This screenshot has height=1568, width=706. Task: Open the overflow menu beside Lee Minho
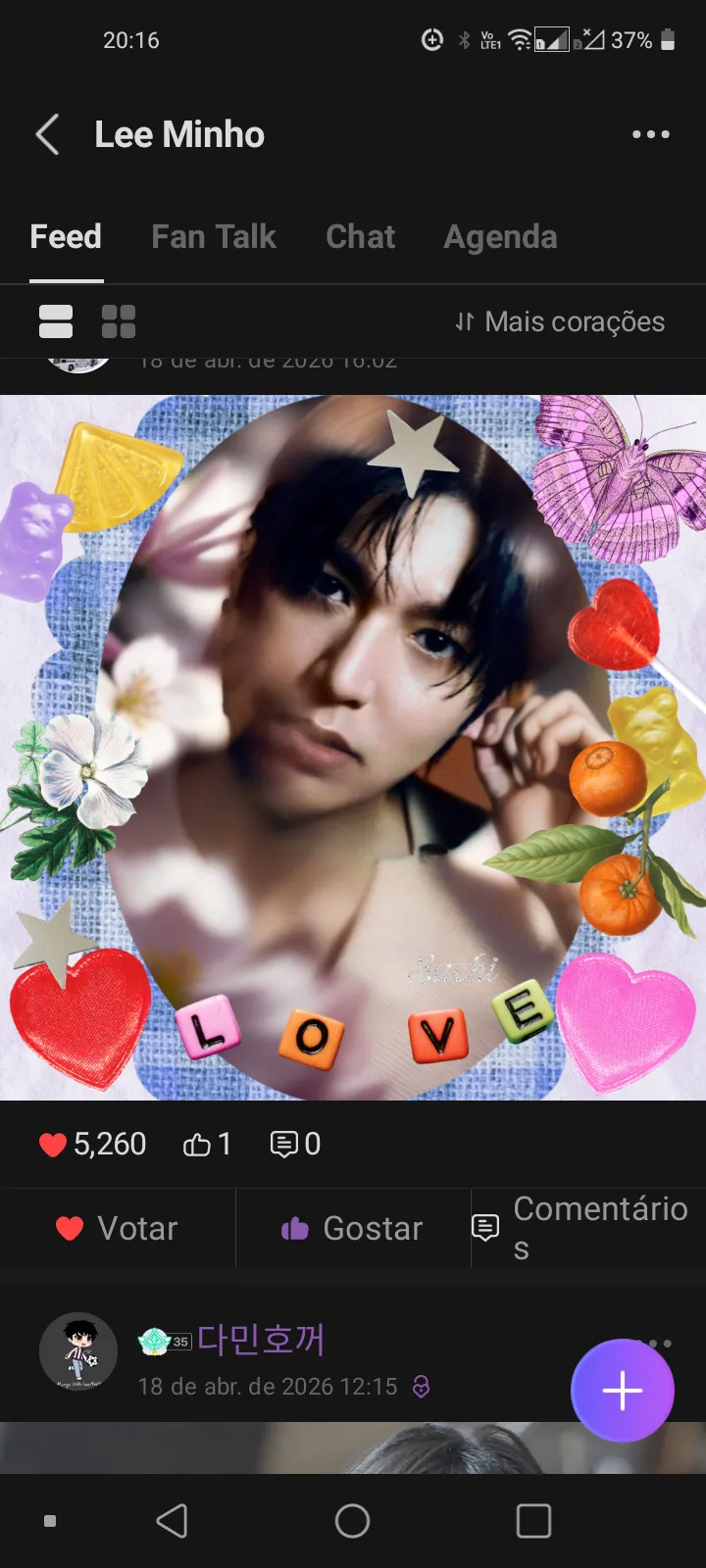pyautogui.click(x=651, y=135)
